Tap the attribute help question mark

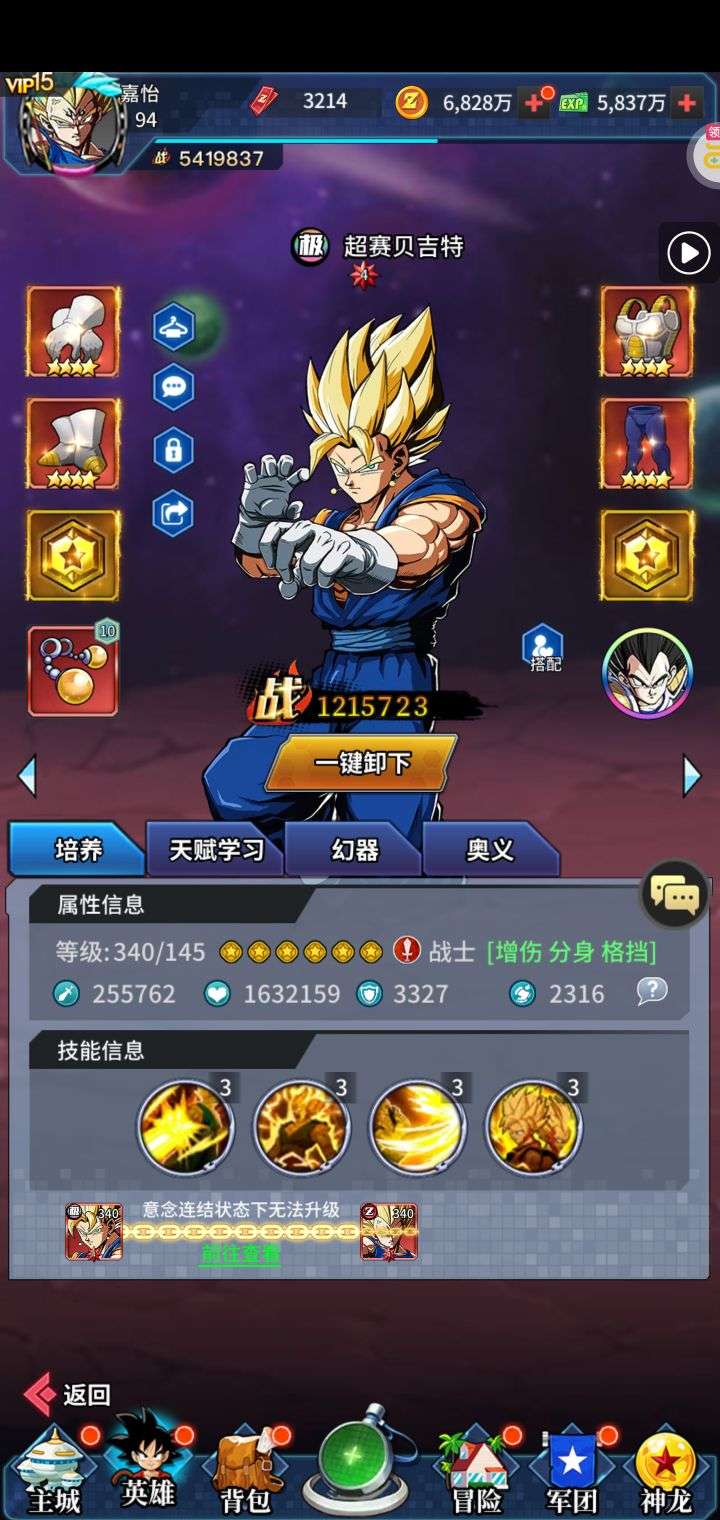tap(652, 991)
